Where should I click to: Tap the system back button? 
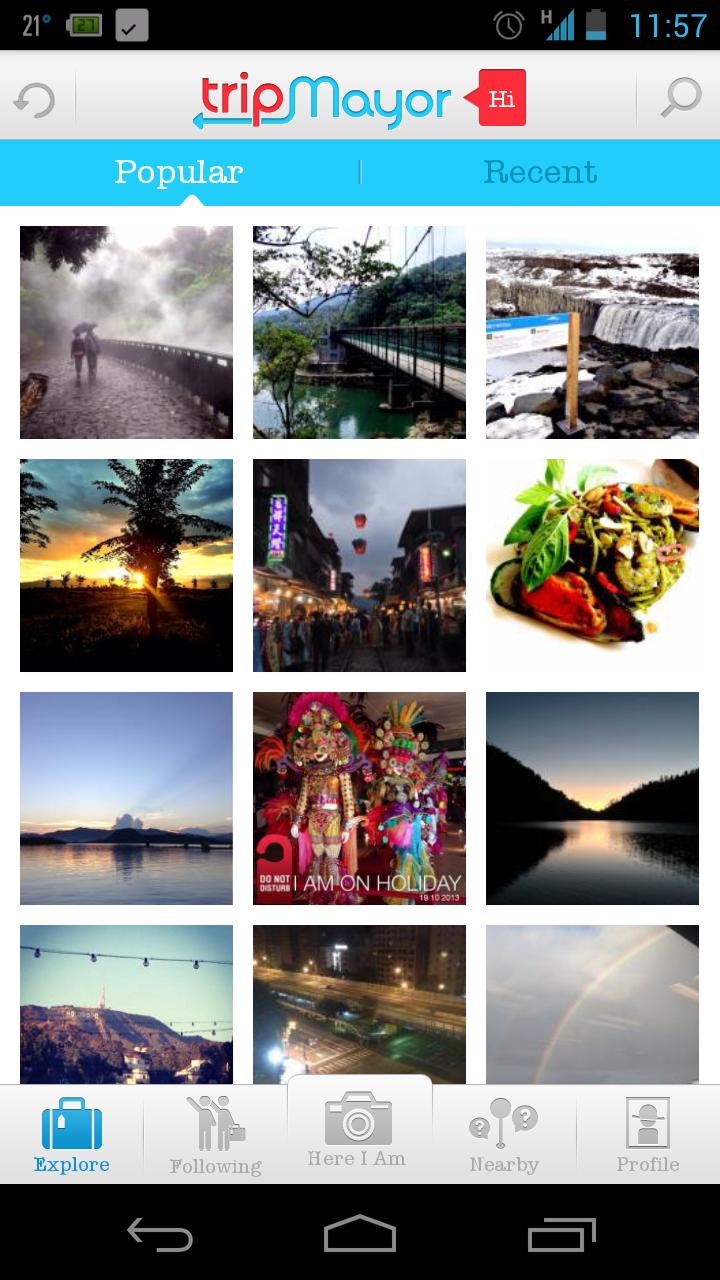point(160,1236)
